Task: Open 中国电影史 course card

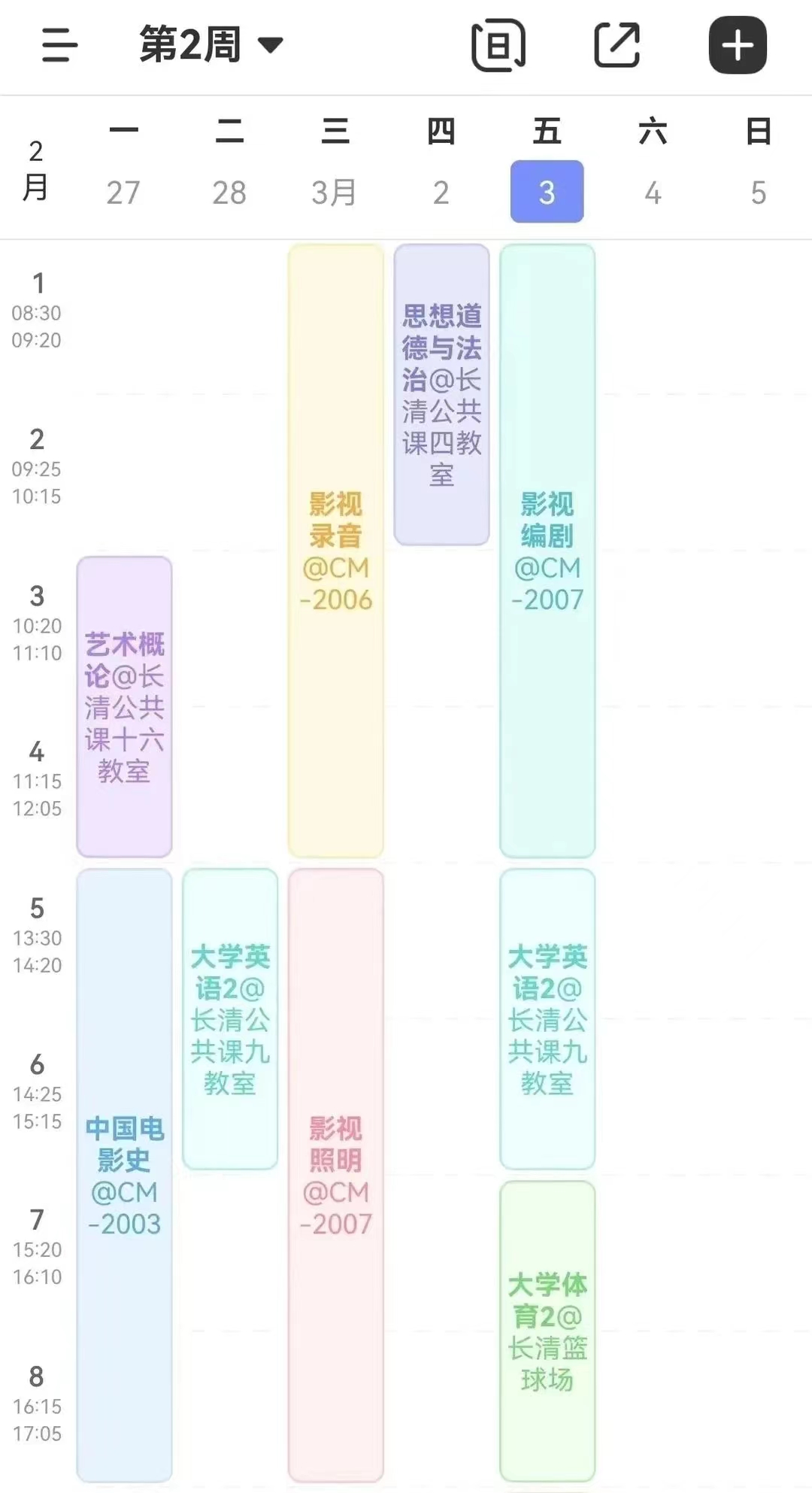Action: [124, 1175]
